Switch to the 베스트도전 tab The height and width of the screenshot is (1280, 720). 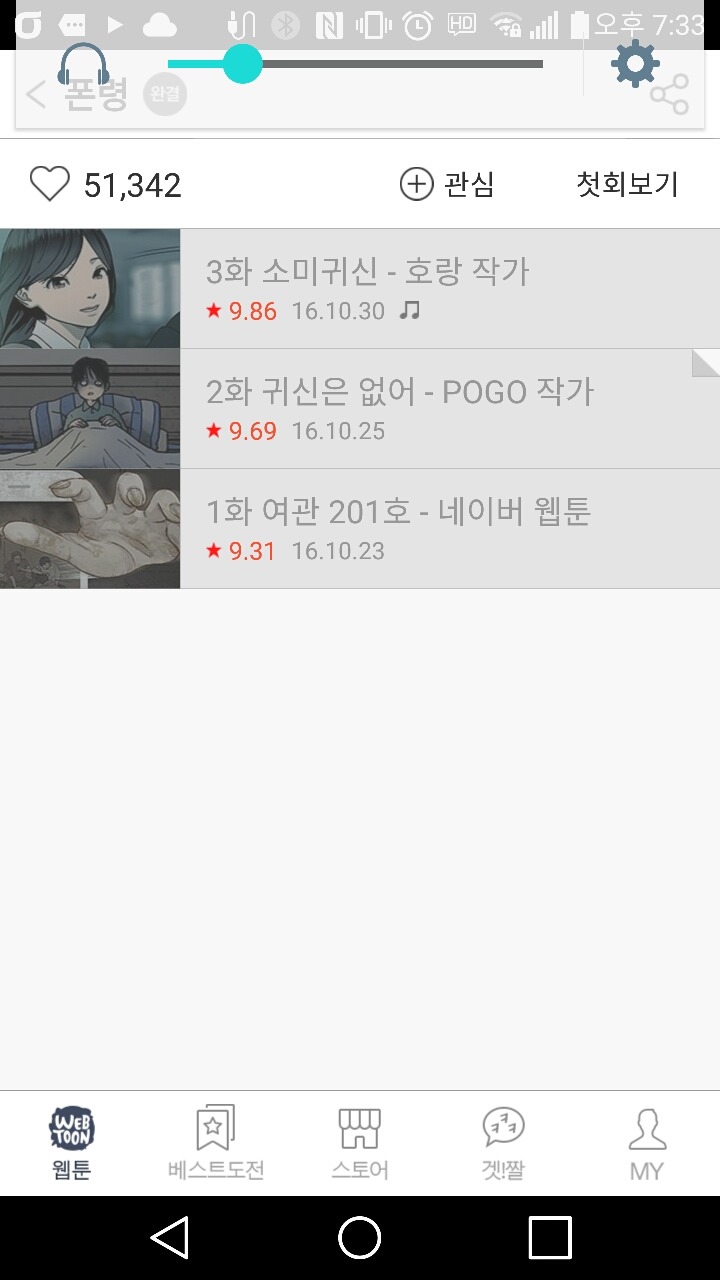tap(216, 1143)
